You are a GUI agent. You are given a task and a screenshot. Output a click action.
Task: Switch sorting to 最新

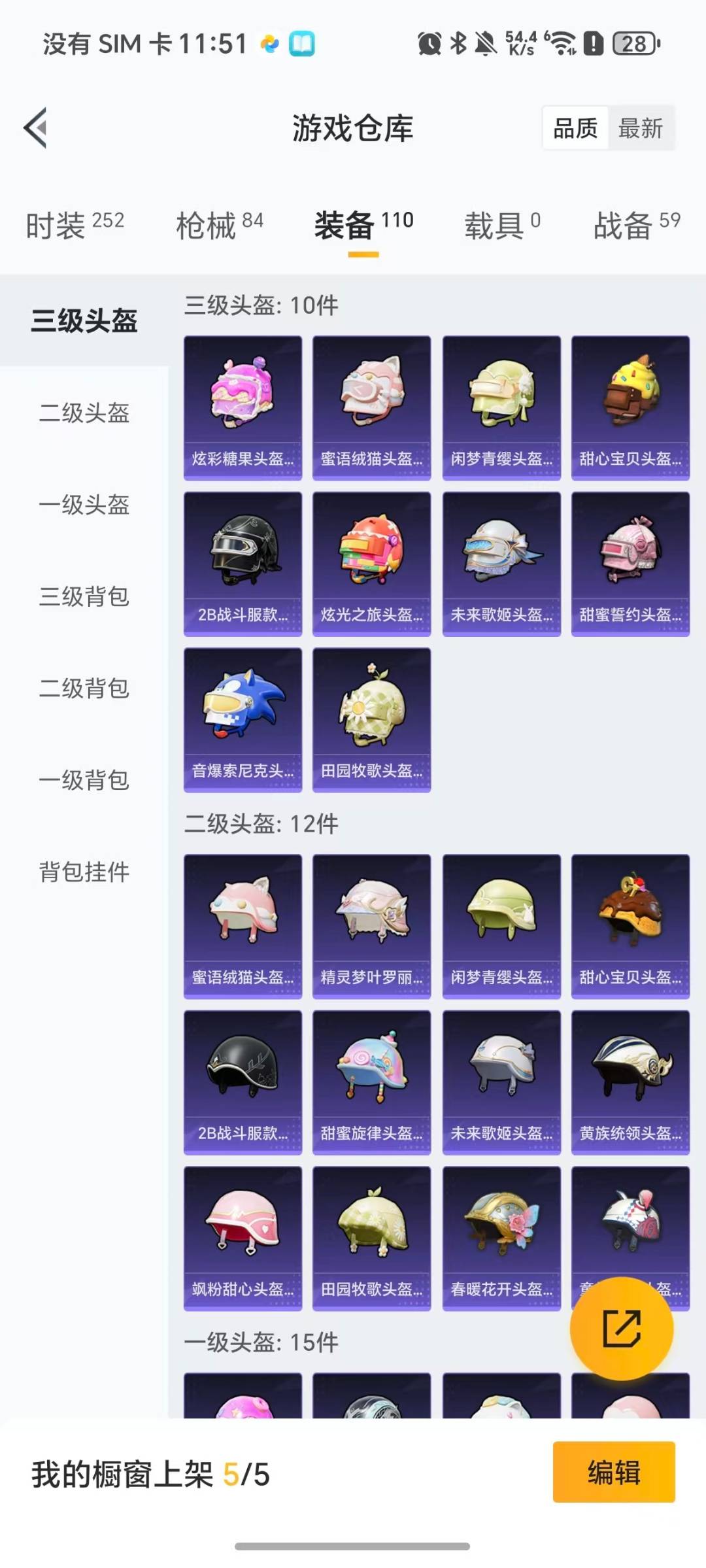point(641,129)
